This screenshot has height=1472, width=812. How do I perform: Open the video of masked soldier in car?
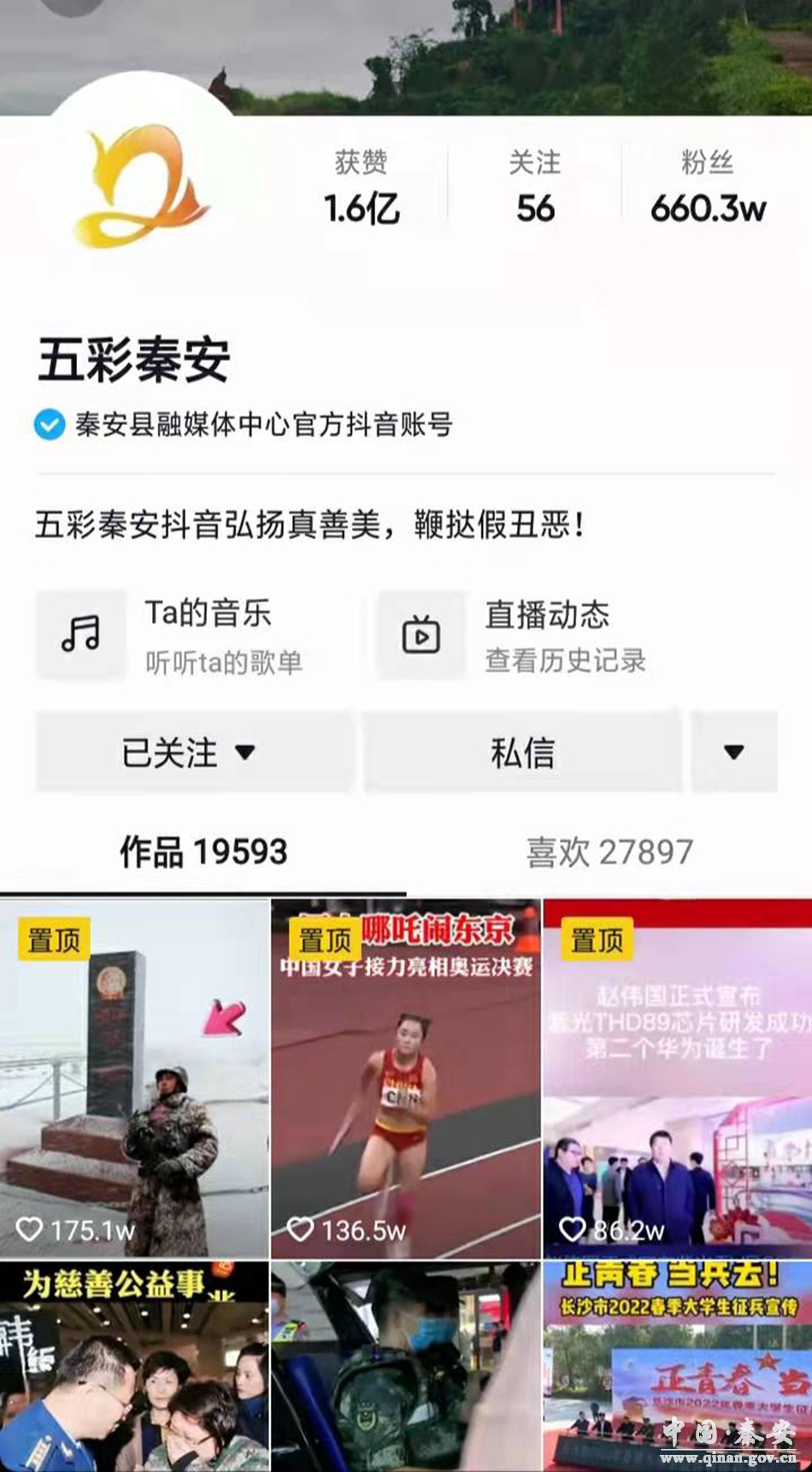[x=406, y=1368]
